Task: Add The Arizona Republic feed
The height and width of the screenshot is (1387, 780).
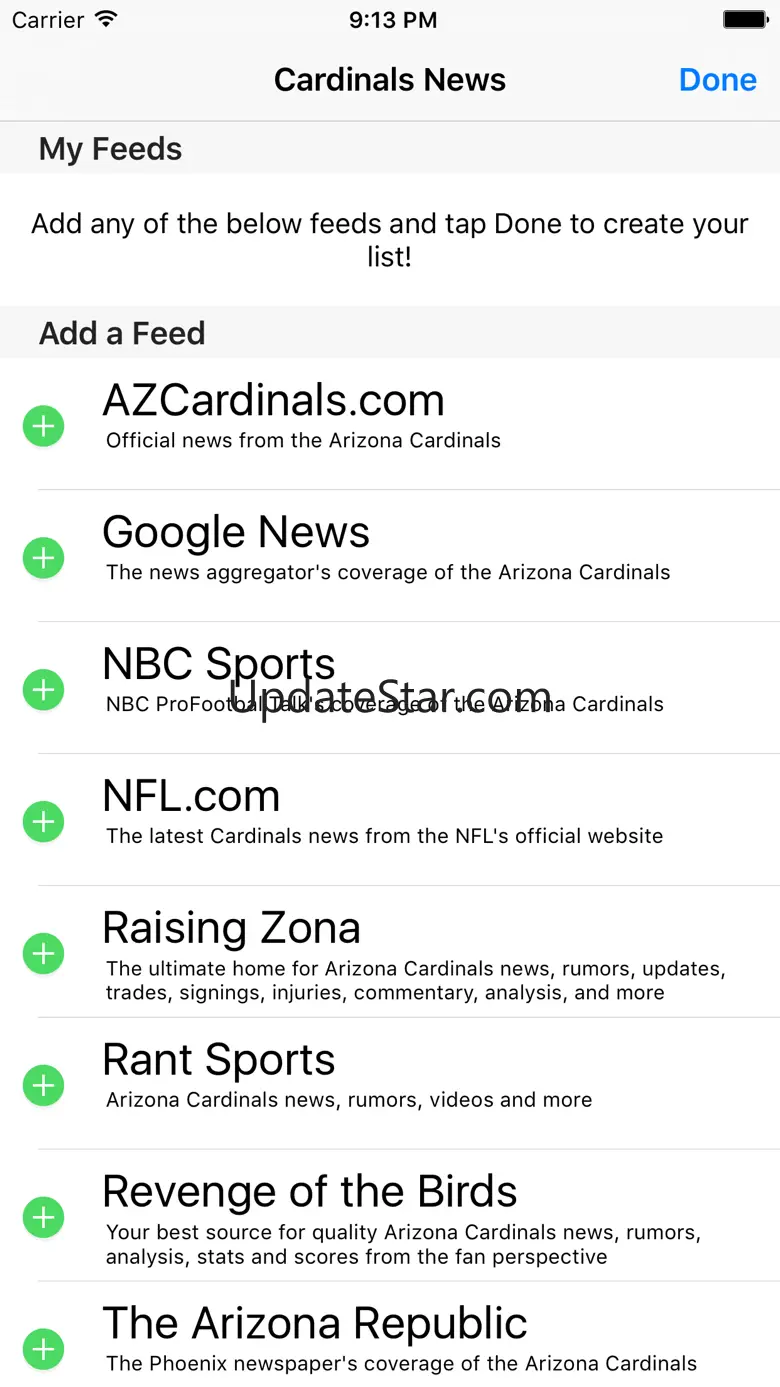Action: point(44,1350)
